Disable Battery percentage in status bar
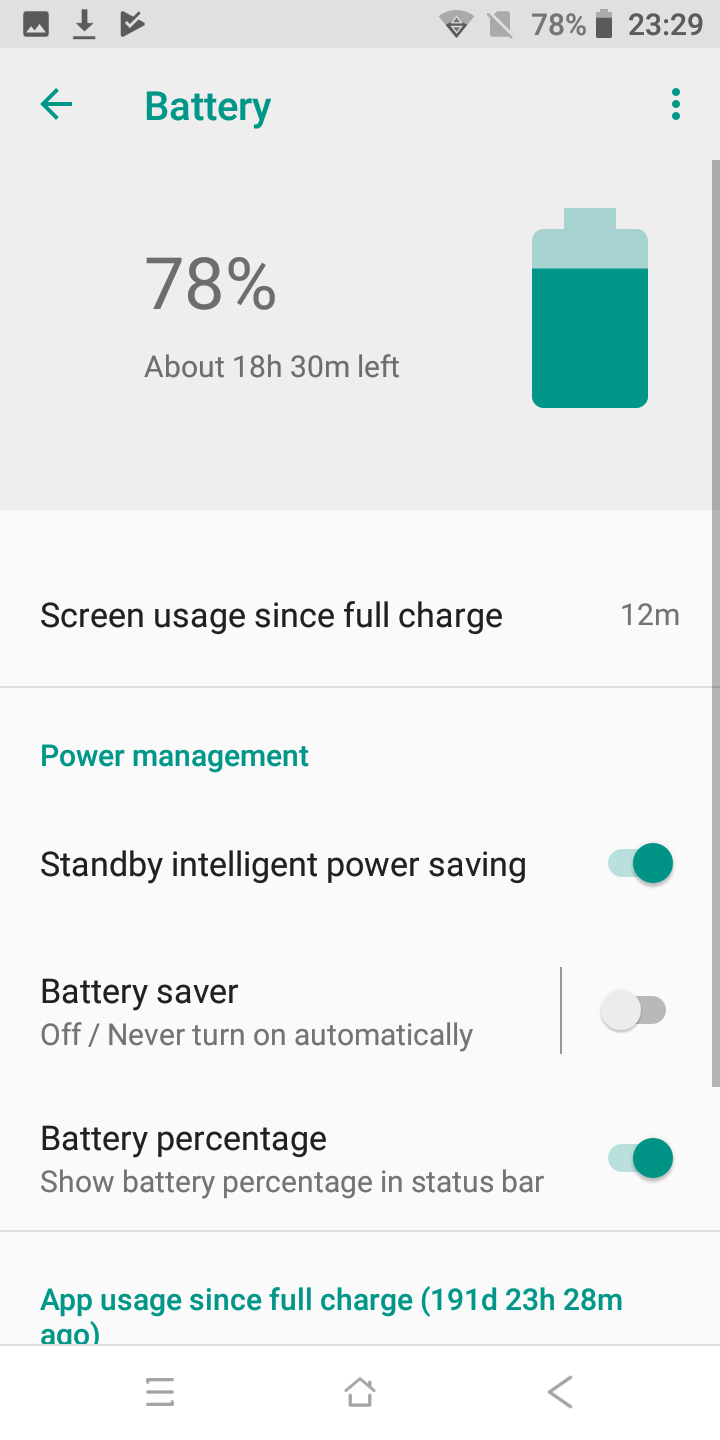This screenshot has width=720, height=1440. pos(640,1159)
